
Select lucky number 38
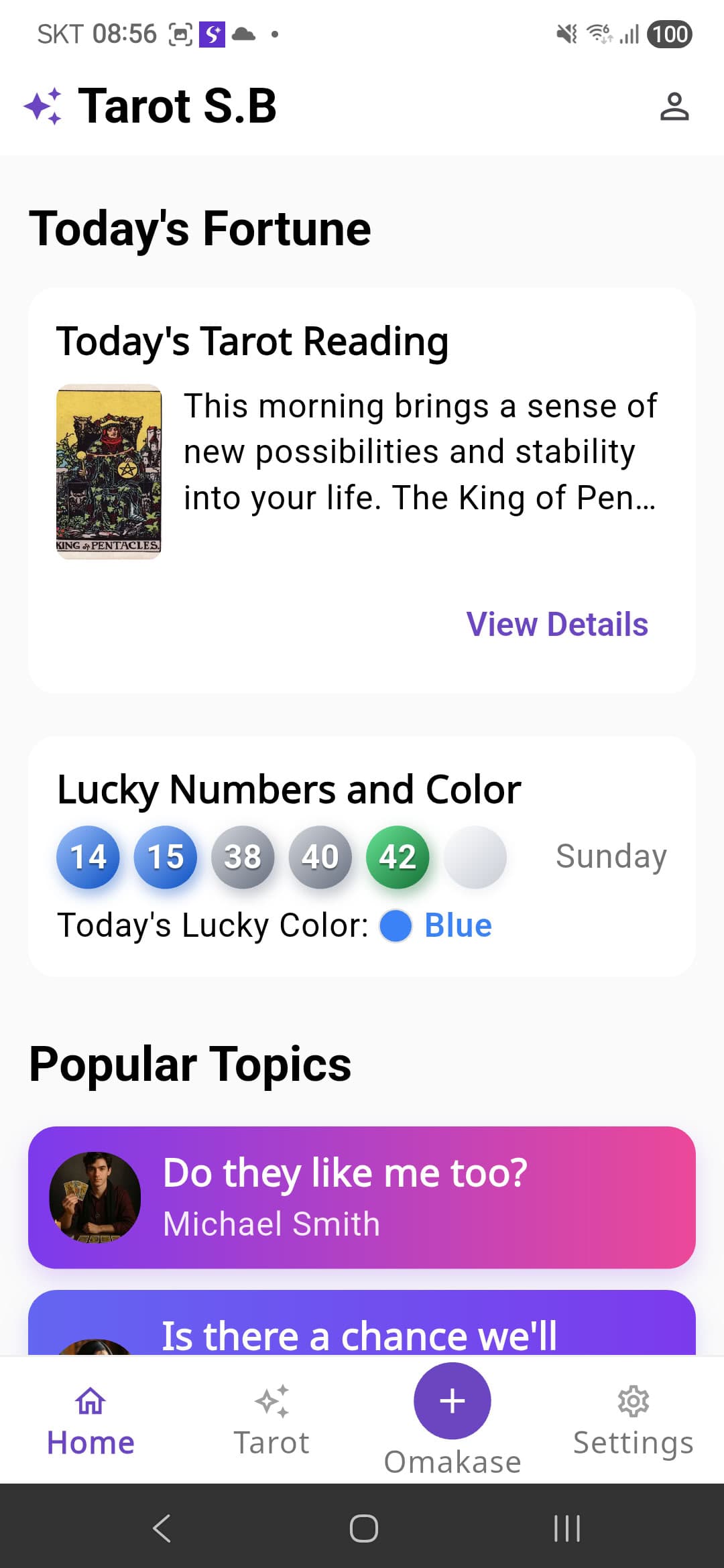[x=243, y=857]
